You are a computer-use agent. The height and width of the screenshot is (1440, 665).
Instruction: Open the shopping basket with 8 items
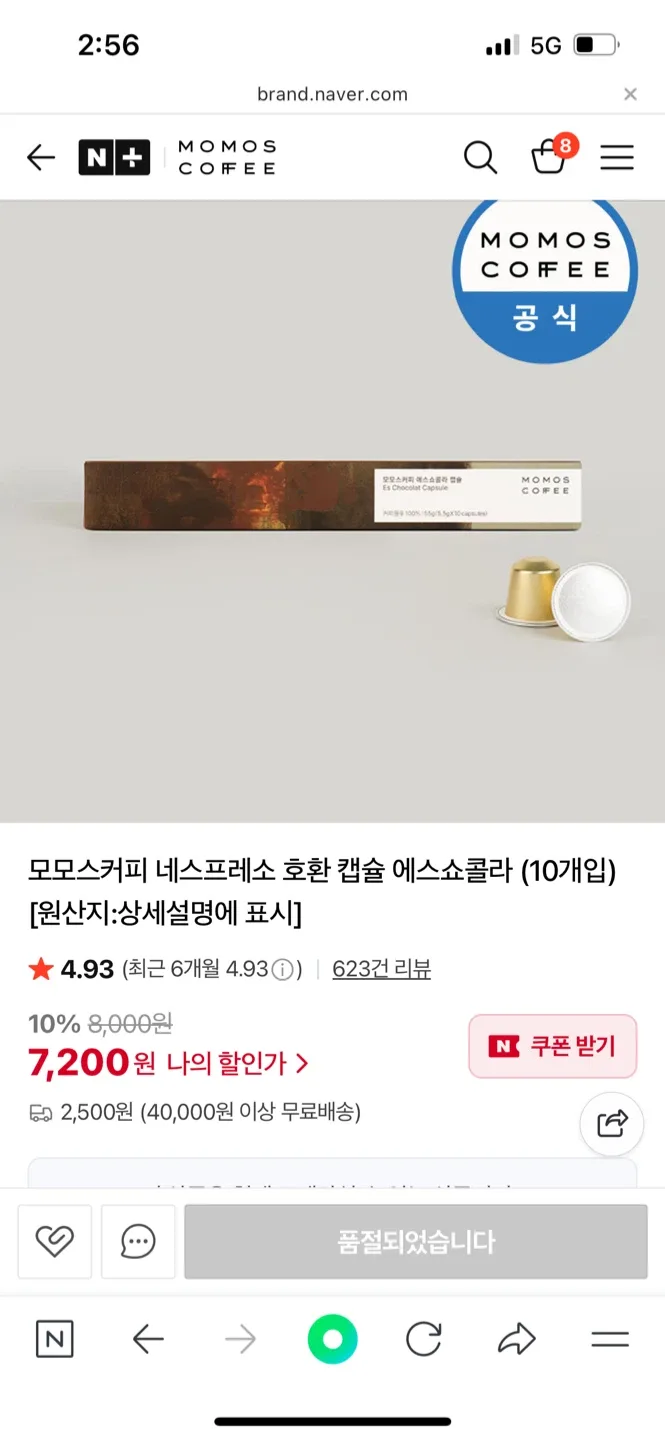coord(549,157)
